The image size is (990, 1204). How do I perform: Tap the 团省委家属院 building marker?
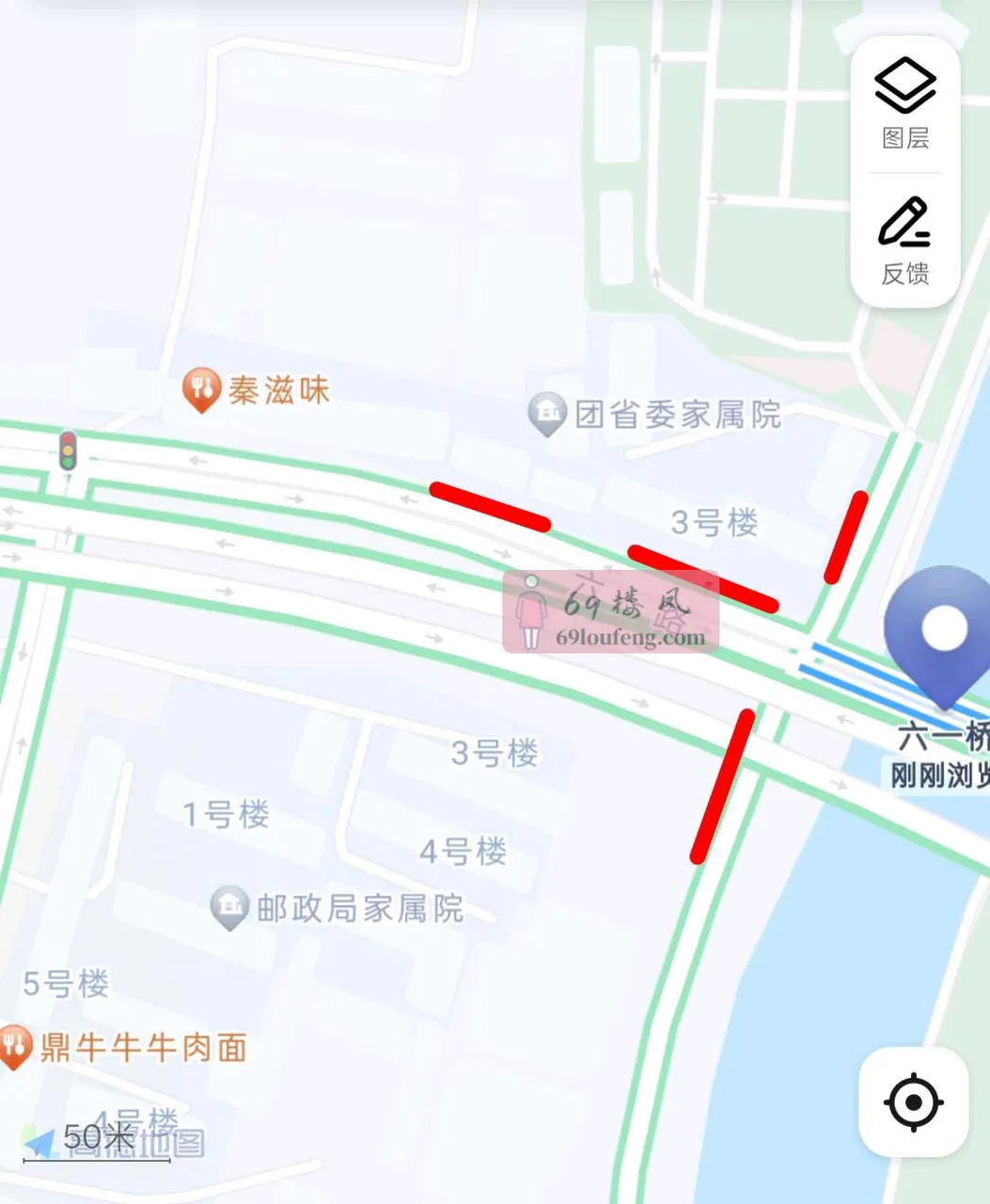[x=547, y=414]
